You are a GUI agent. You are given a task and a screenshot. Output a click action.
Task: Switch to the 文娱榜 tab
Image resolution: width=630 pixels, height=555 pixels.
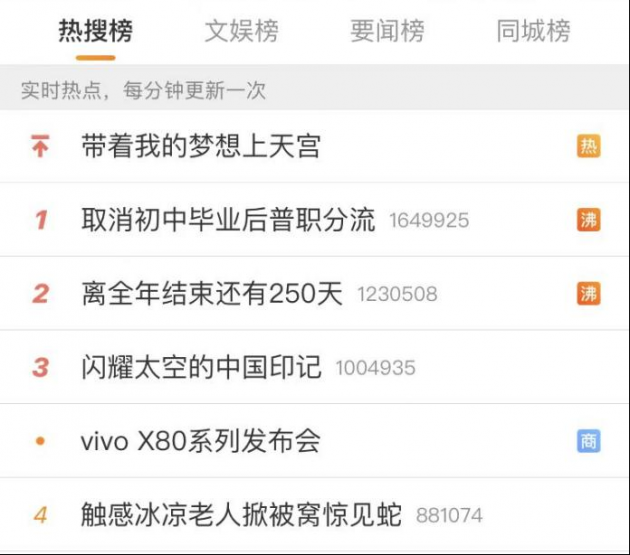click(x=241, y=31)
